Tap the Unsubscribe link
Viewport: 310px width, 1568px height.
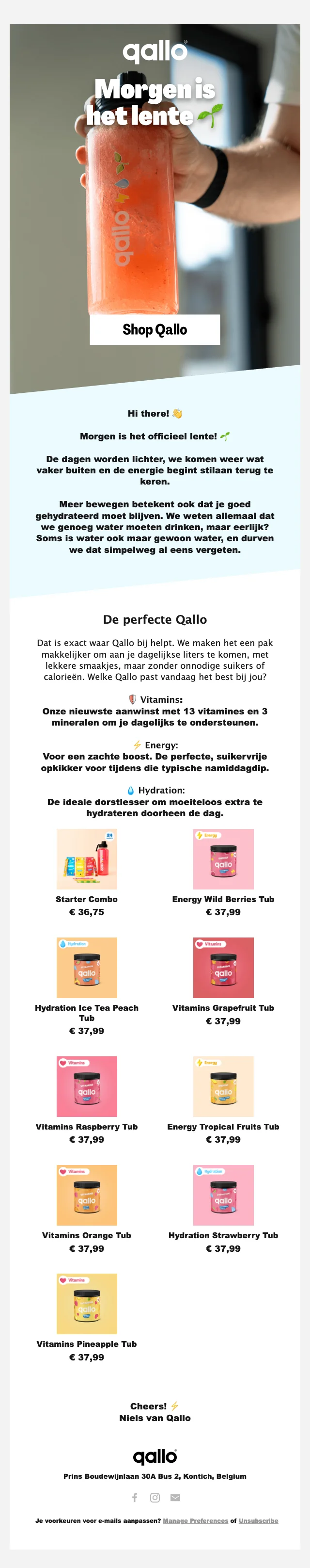click(258, 1520)
